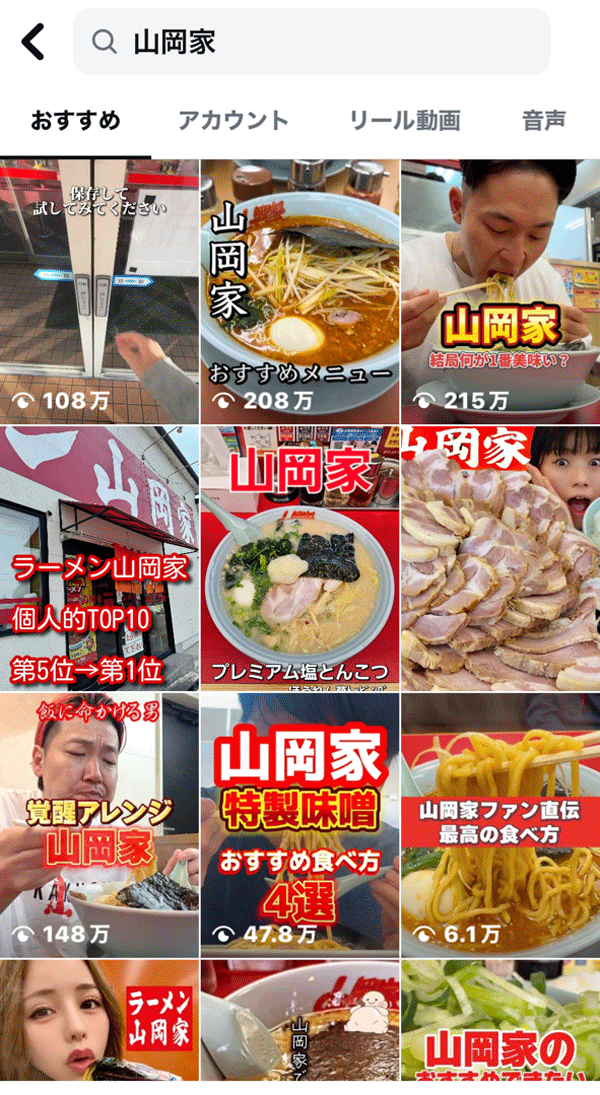
Task: Open the ラーメン山岡家 video with woman
Action: 99,1020
